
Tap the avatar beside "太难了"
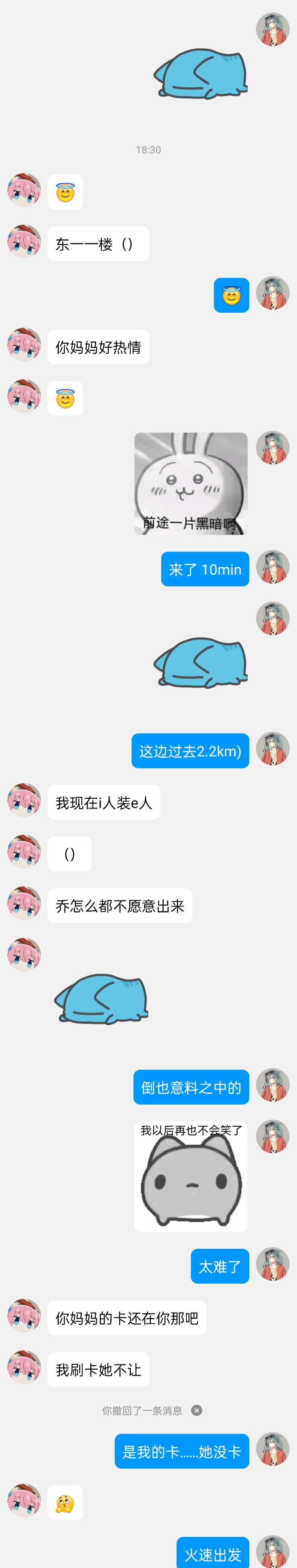(272, 1265)
